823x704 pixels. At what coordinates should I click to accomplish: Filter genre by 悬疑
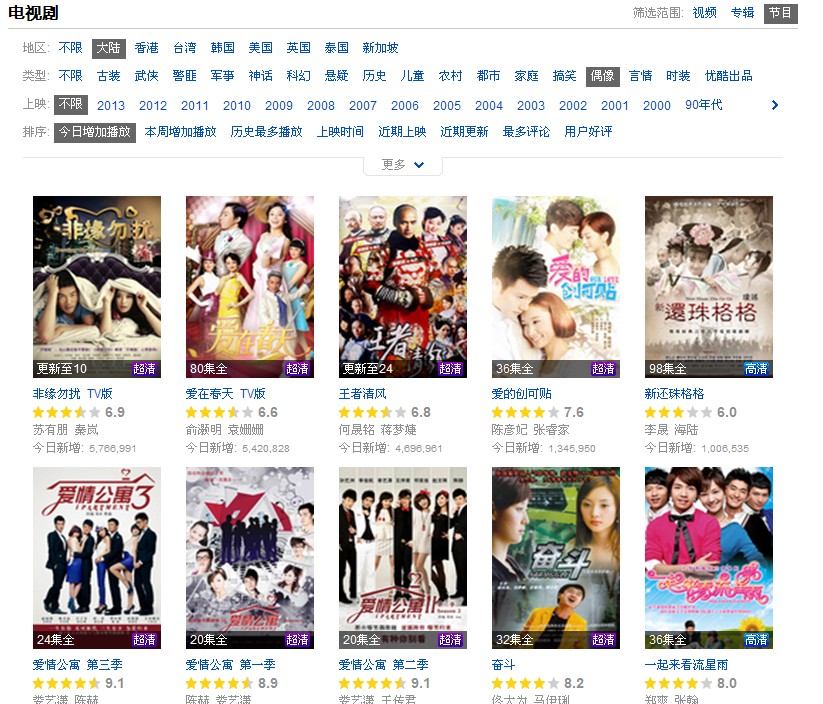pyautogui.click(x=336, y=76)
